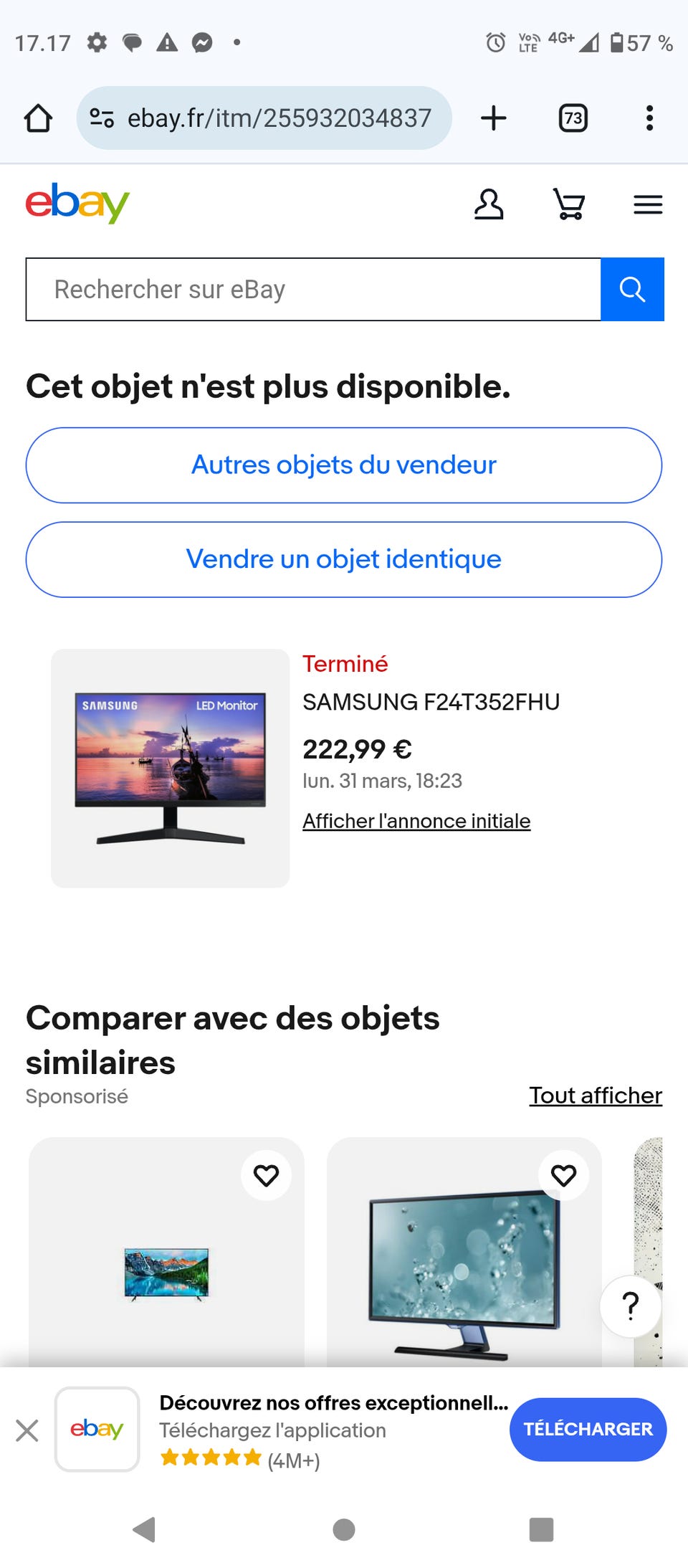Dismiss the eBay app download banner

(27, 1430)
